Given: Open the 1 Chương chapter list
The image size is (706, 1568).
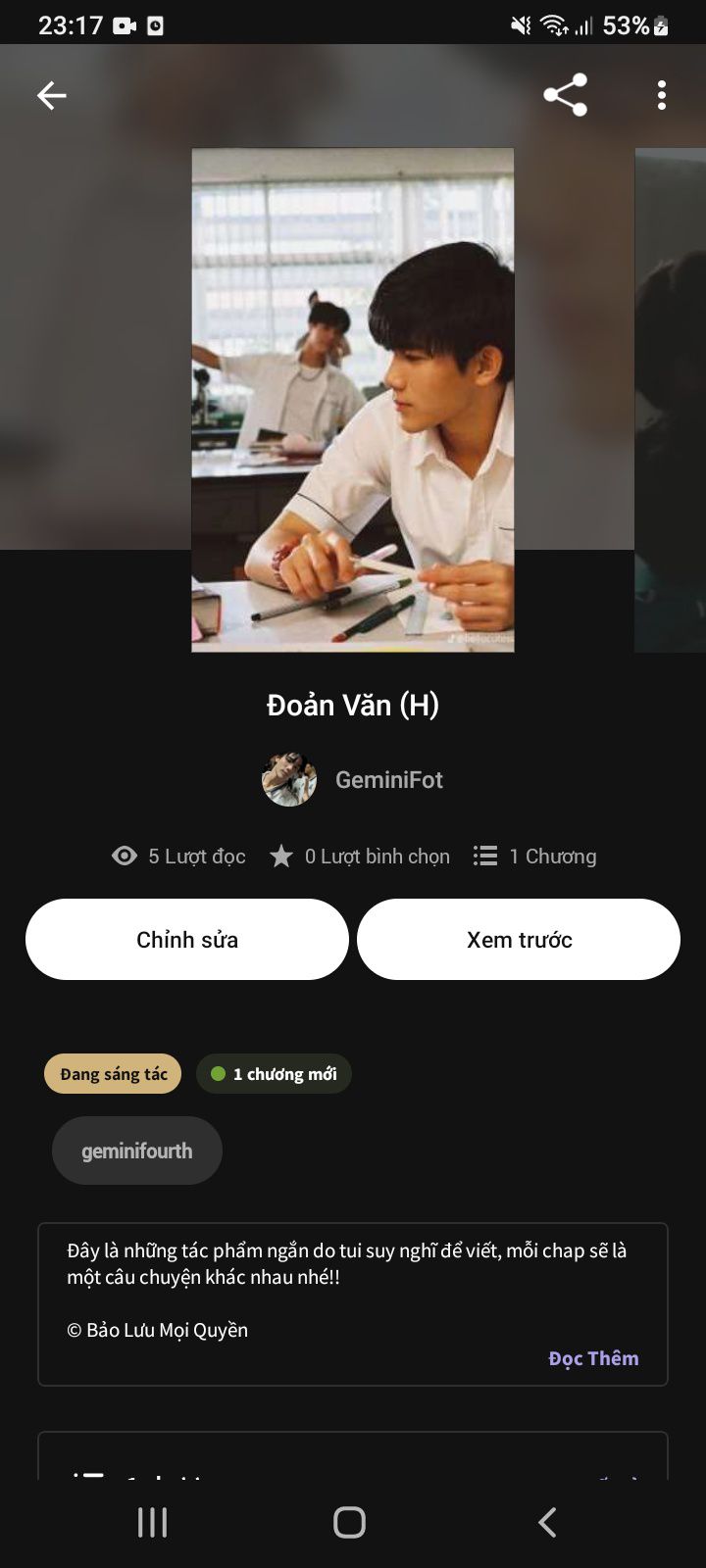Looking at the screenshot, I should pos(535,857).
